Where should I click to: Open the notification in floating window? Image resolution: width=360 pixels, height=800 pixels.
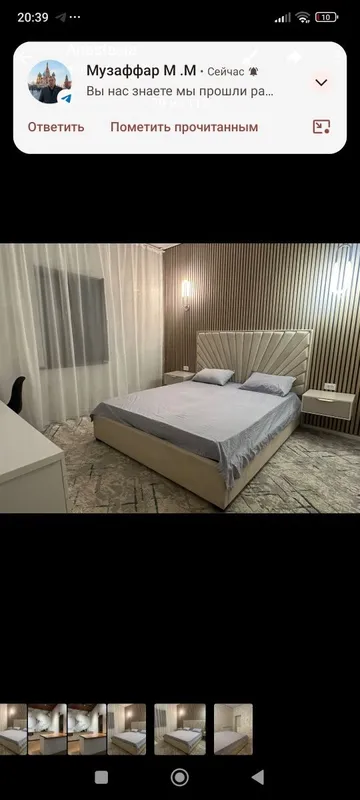tap(321, 127)
